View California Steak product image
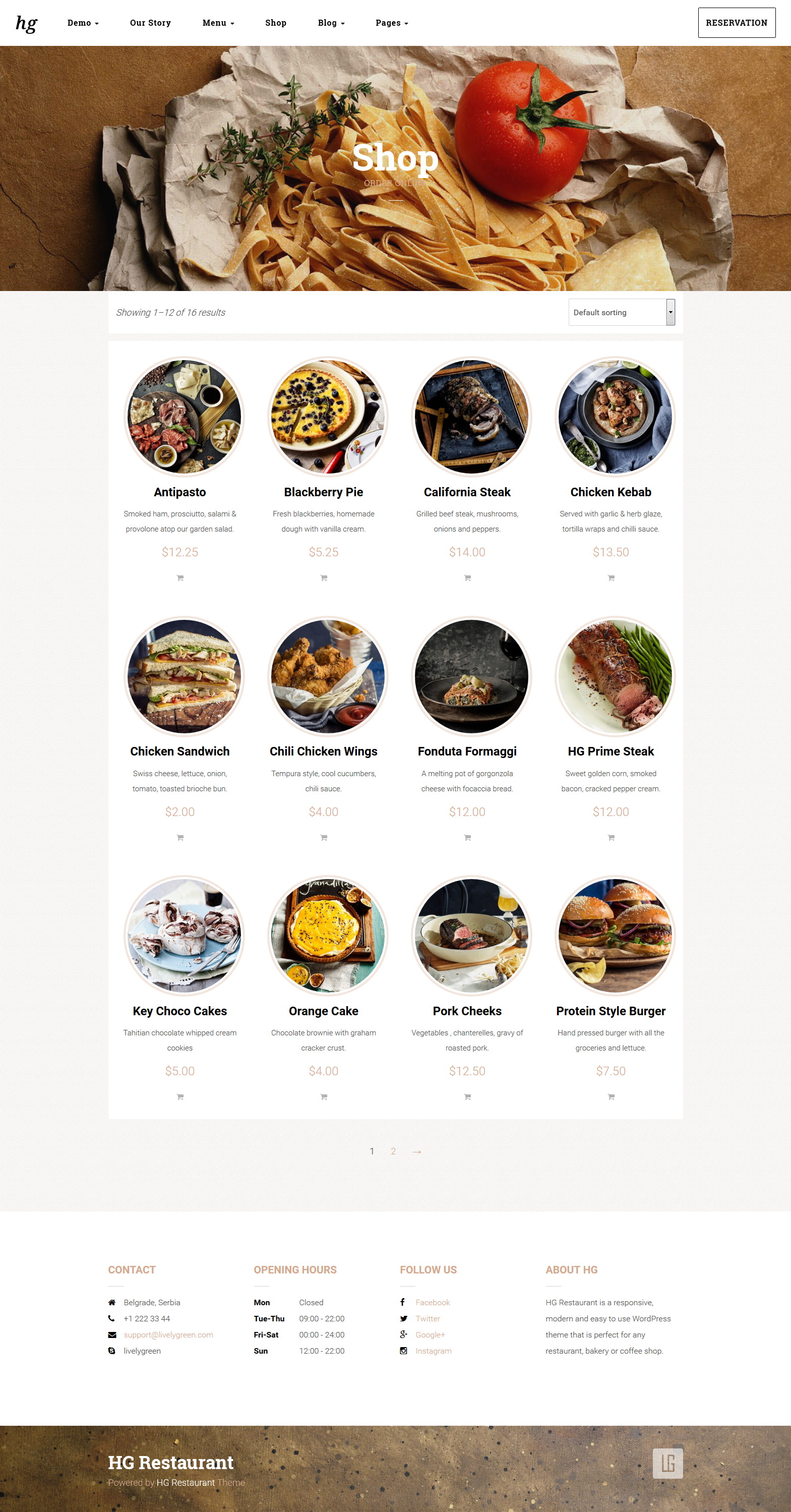 click(471, 417)
